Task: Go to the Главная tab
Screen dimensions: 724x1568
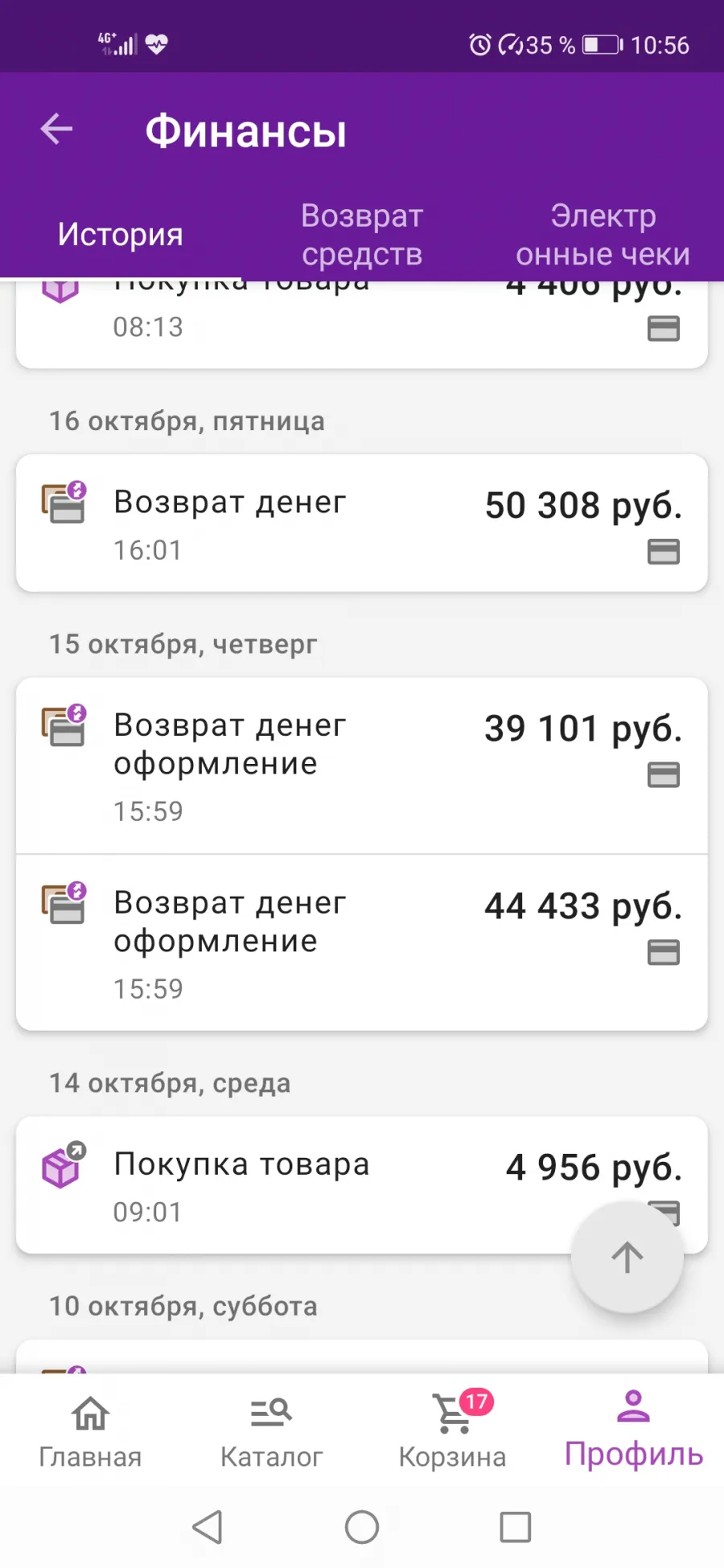Action: (90, 1433)
